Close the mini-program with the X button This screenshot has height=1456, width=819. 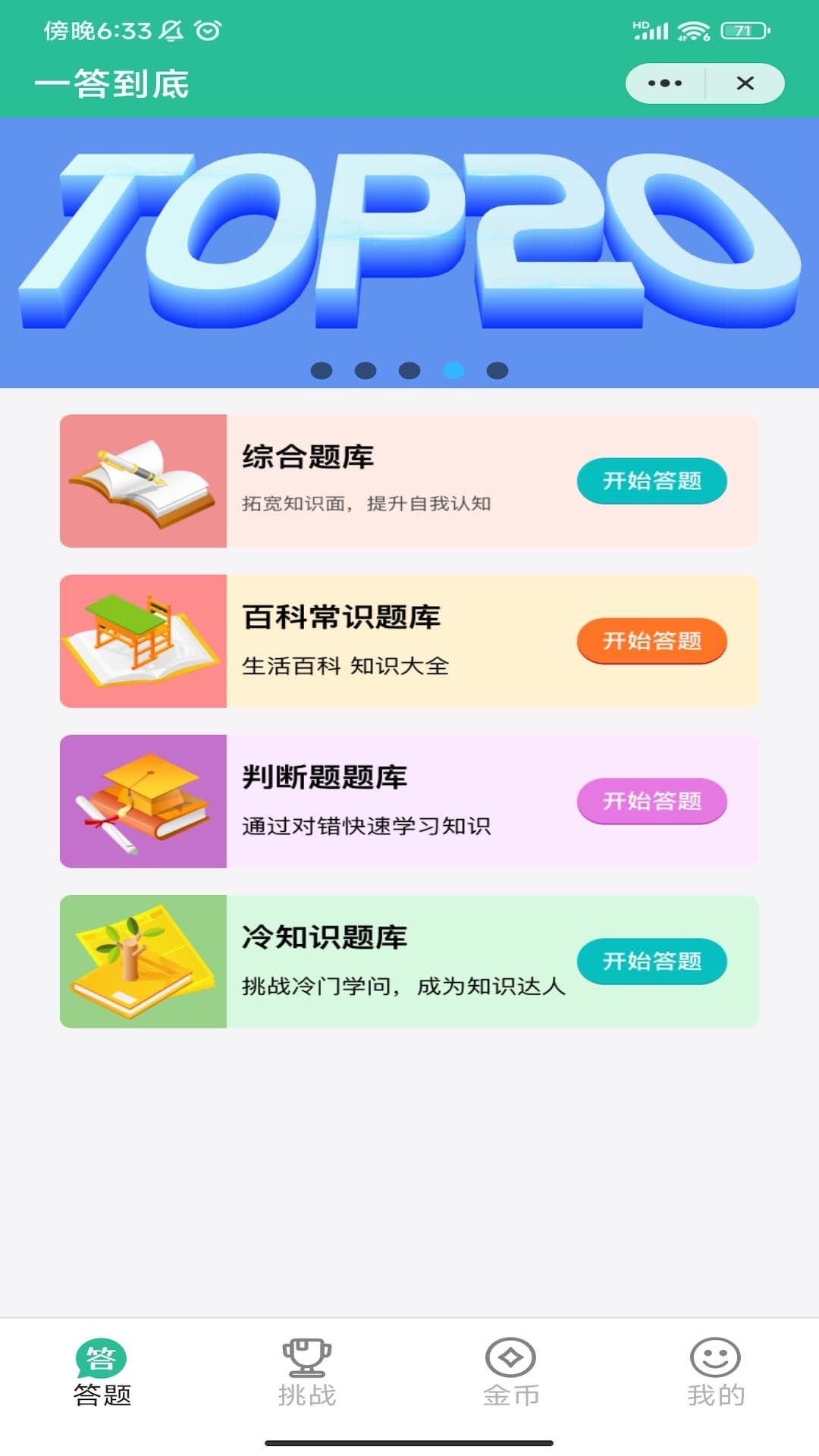click(x=747, y=83)
